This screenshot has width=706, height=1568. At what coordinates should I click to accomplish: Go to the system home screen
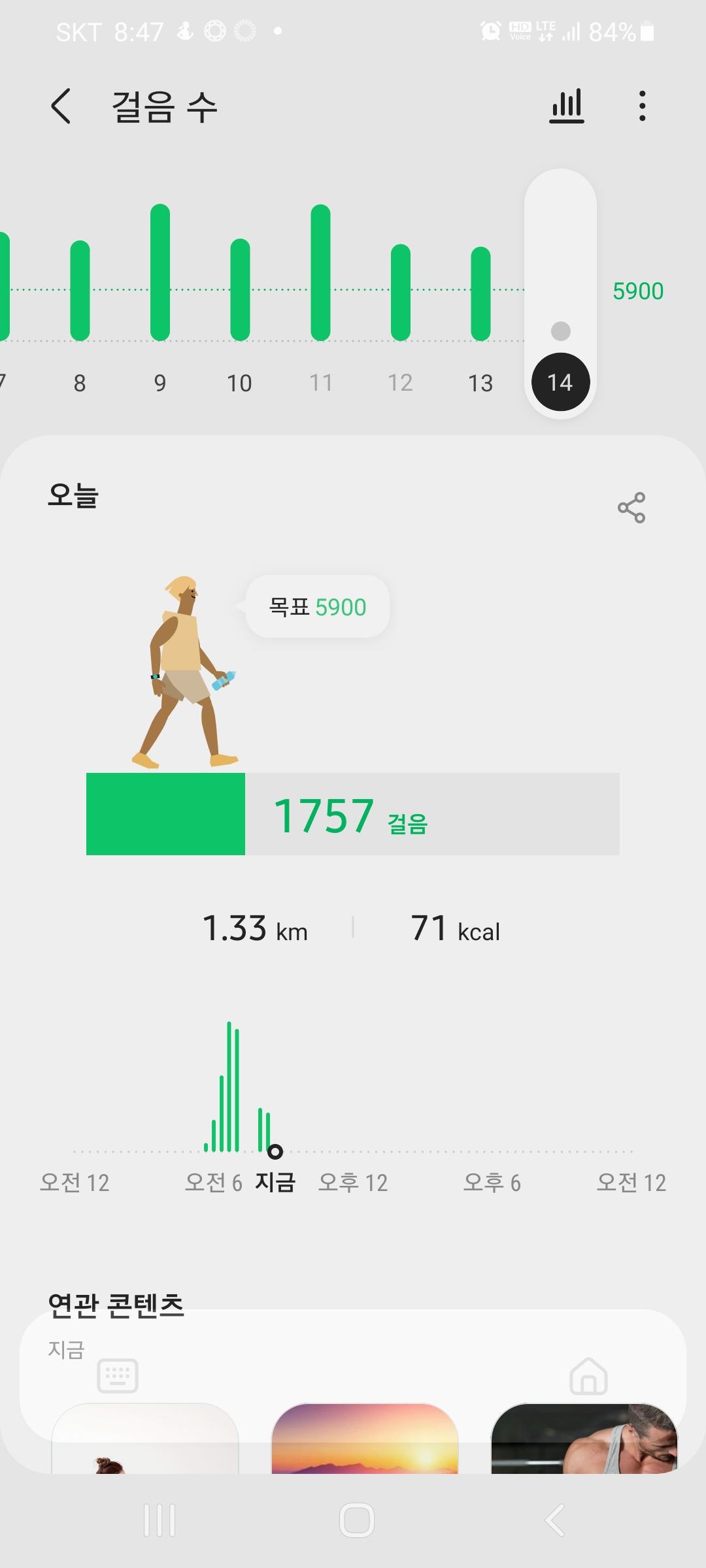tap(356, 1520)
